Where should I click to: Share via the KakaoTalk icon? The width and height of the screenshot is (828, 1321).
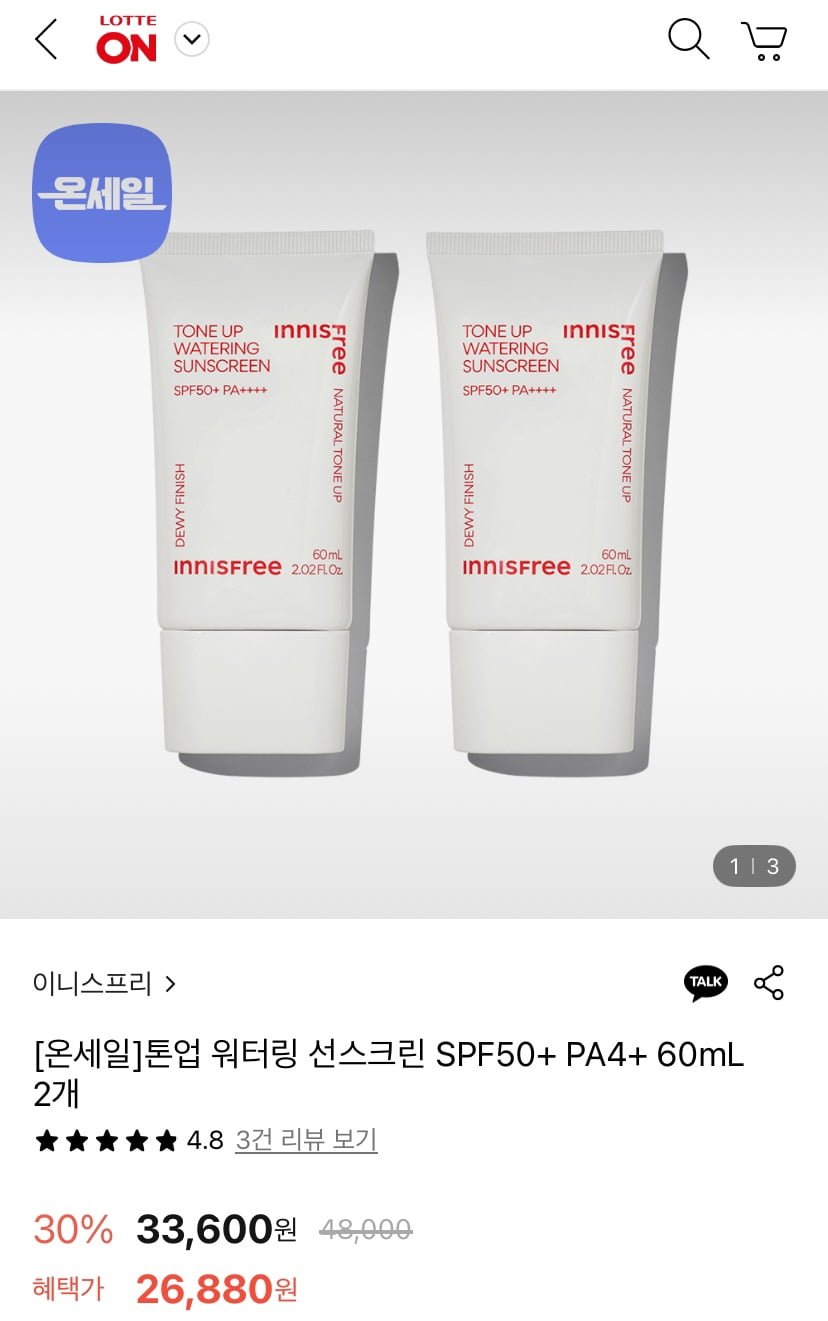point(706,983)
